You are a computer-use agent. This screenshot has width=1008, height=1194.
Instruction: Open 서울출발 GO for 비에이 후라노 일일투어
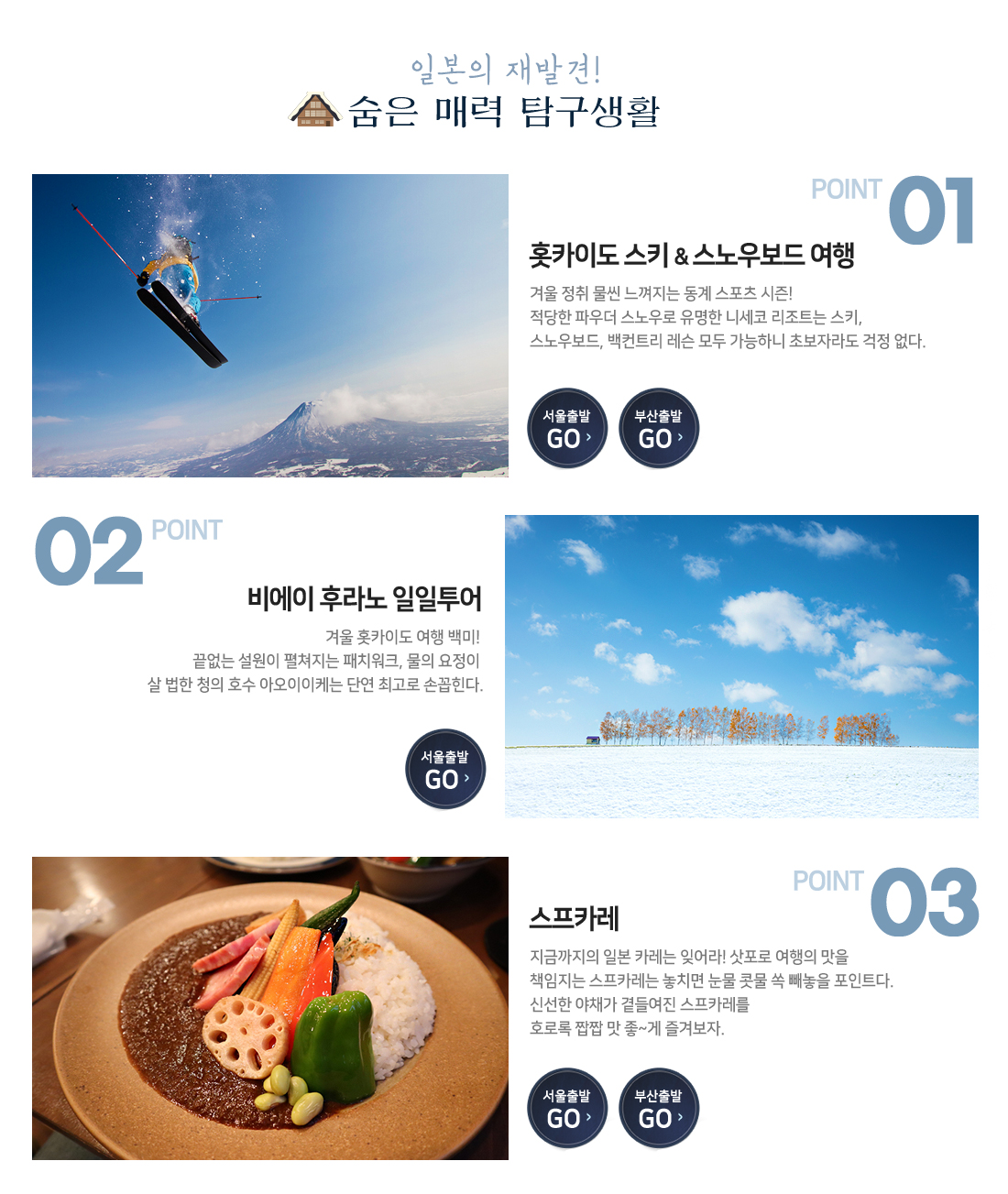tap(445, 769)
